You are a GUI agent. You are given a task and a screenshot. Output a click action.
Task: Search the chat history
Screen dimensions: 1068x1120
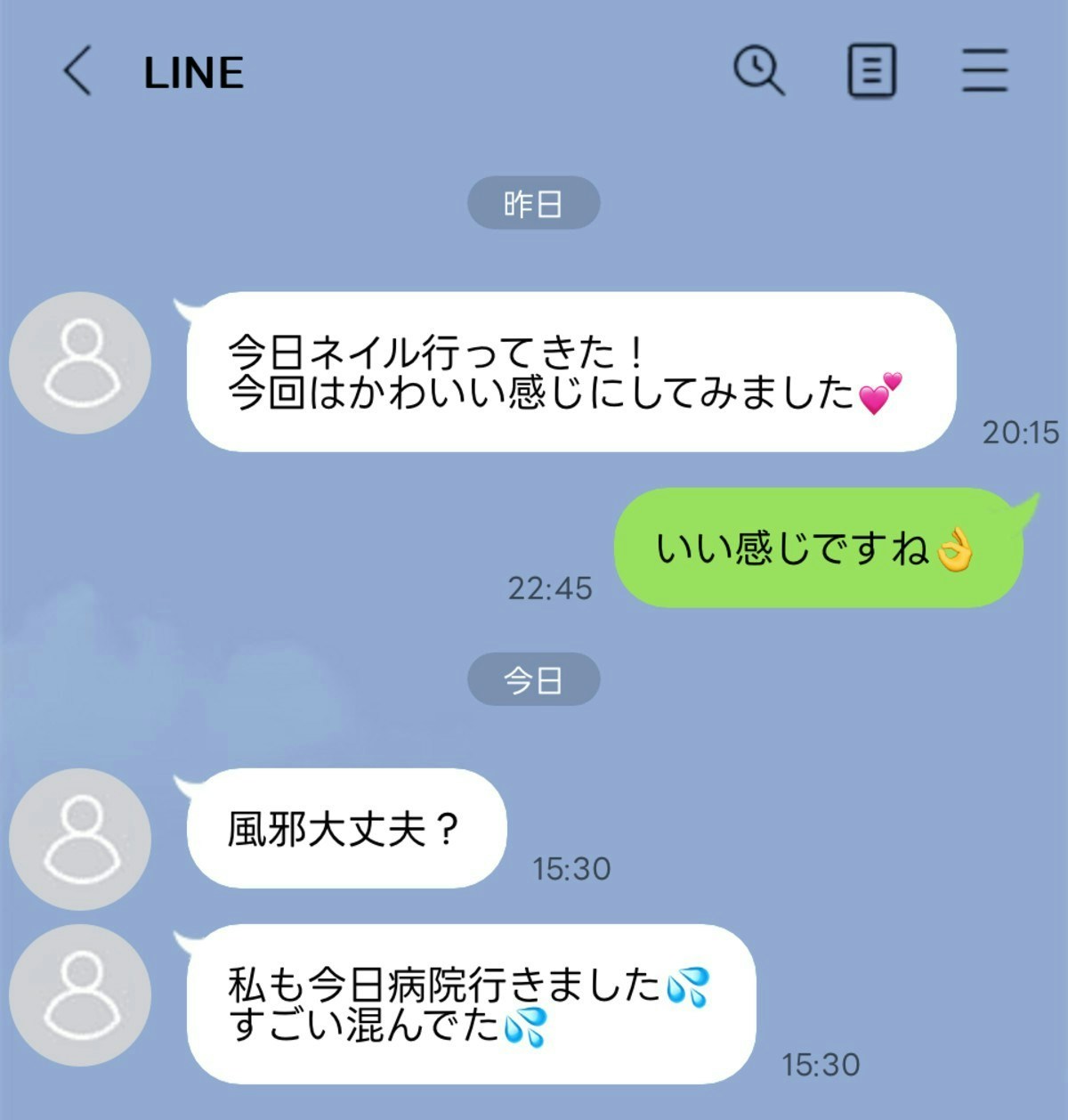(758, 71)
